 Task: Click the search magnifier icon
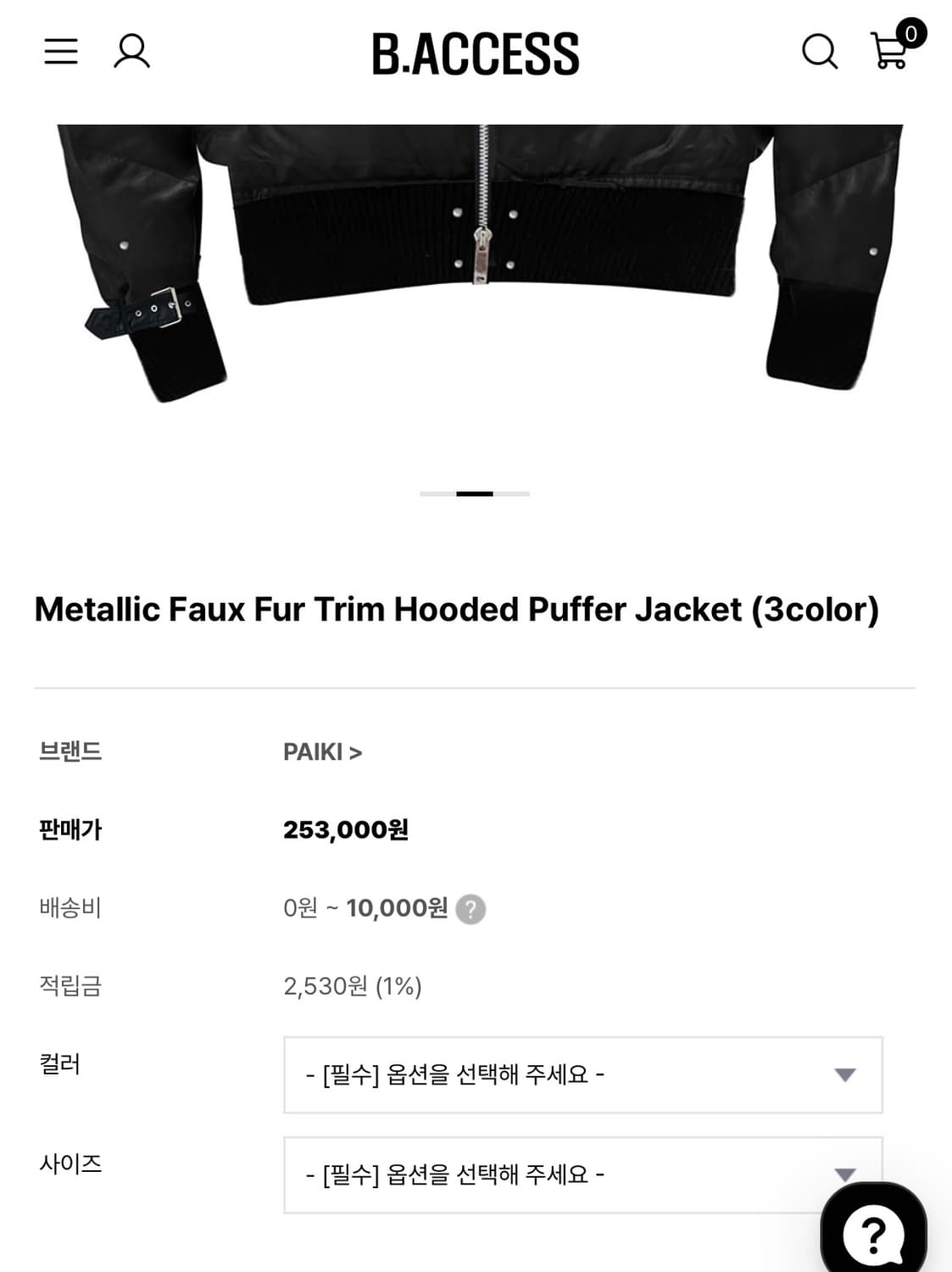click(819, 53)
